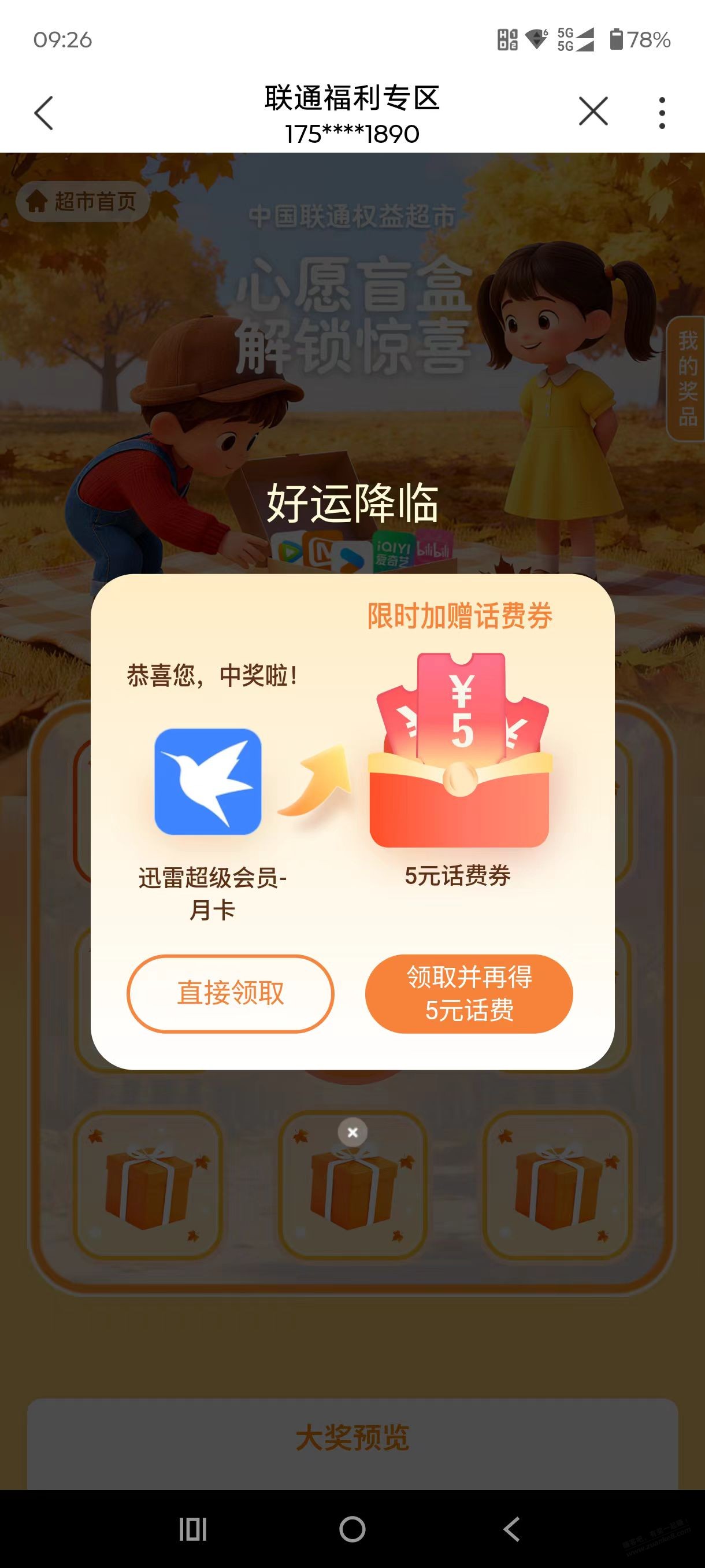Go back using the header arrow
The width and height of the screenshot is (705, 1568).
44,113
